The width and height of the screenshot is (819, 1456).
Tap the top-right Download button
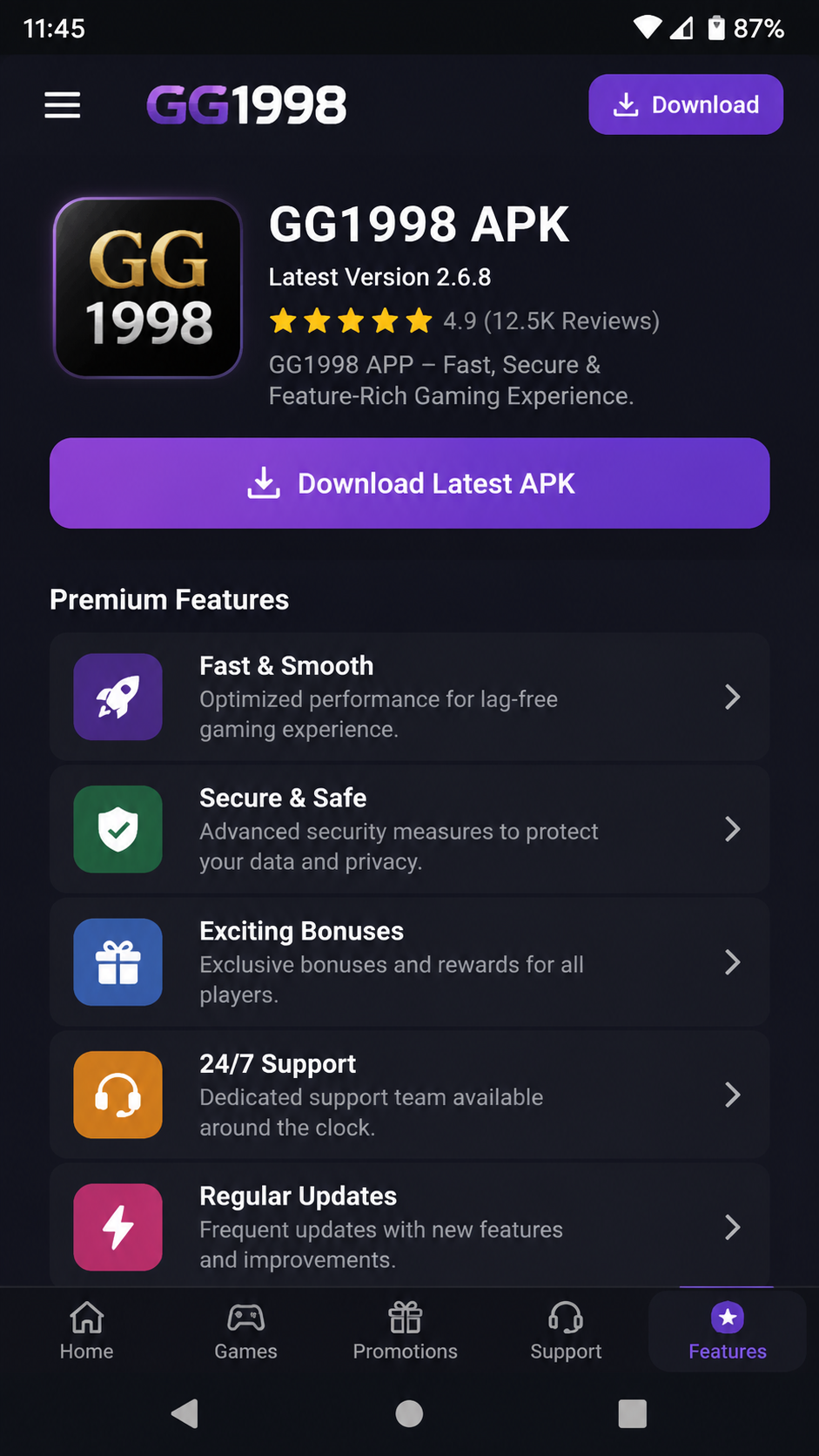(686, 104)
